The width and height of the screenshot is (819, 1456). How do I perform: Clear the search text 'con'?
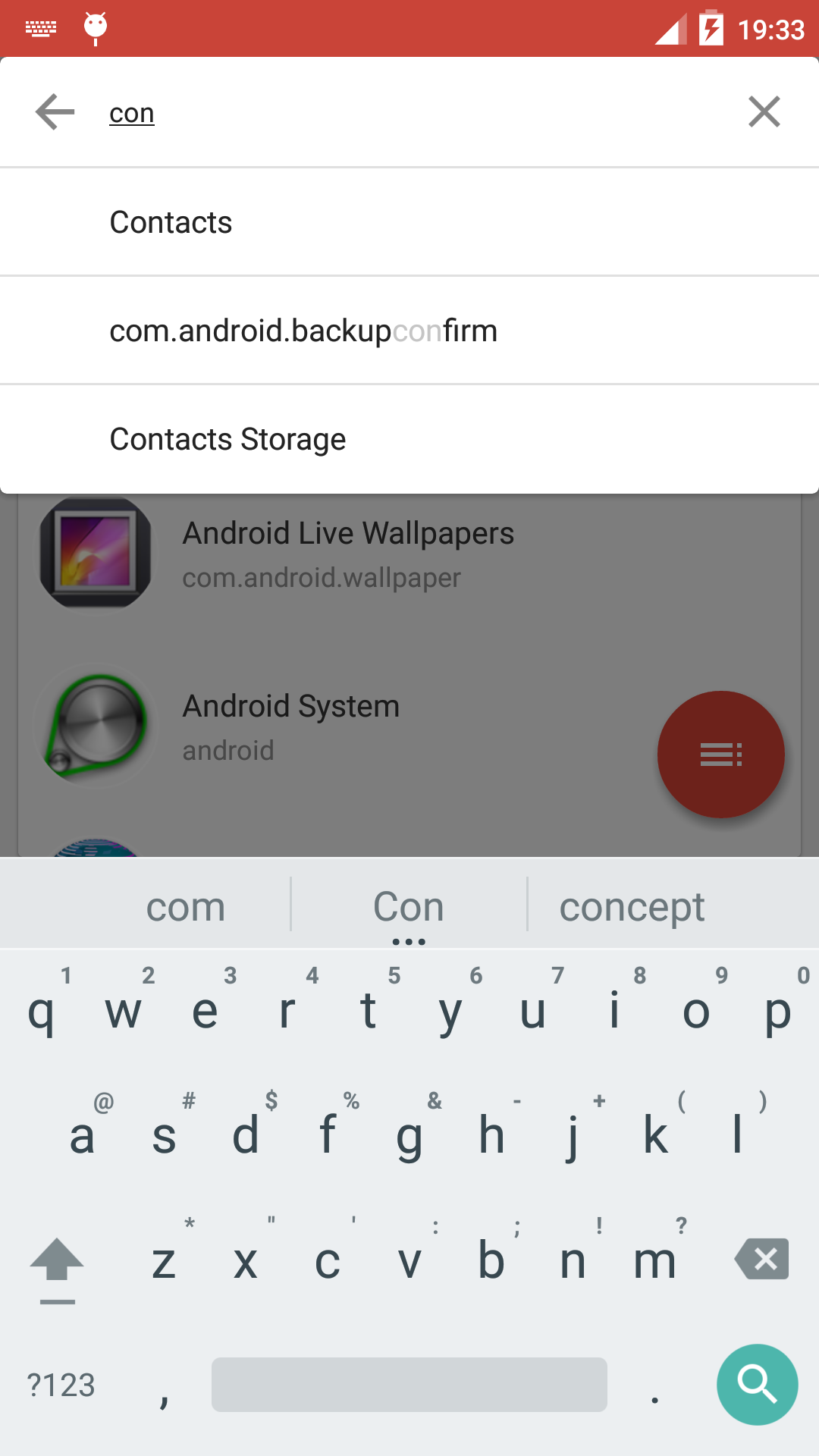764,112
